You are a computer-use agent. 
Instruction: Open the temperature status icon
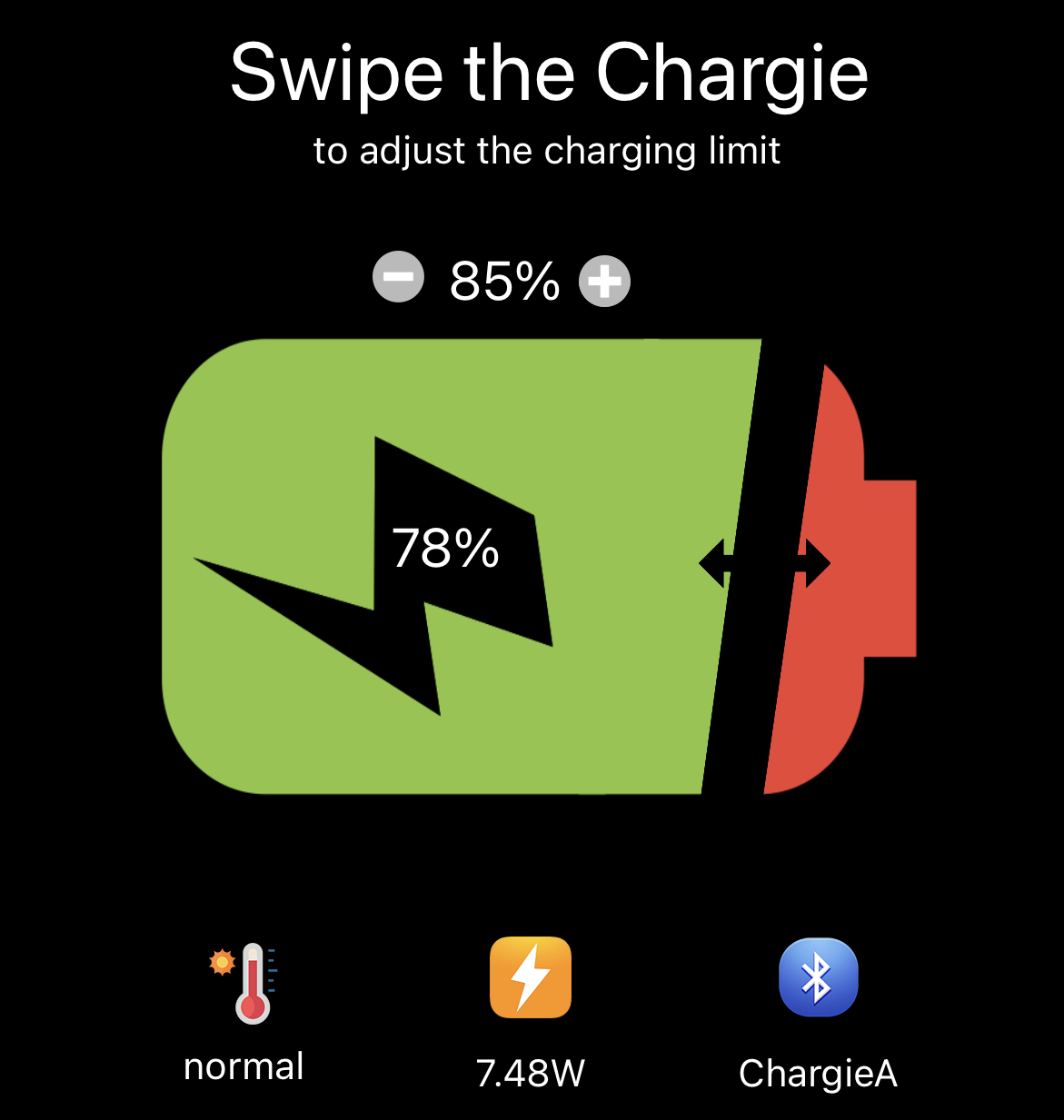245,983
